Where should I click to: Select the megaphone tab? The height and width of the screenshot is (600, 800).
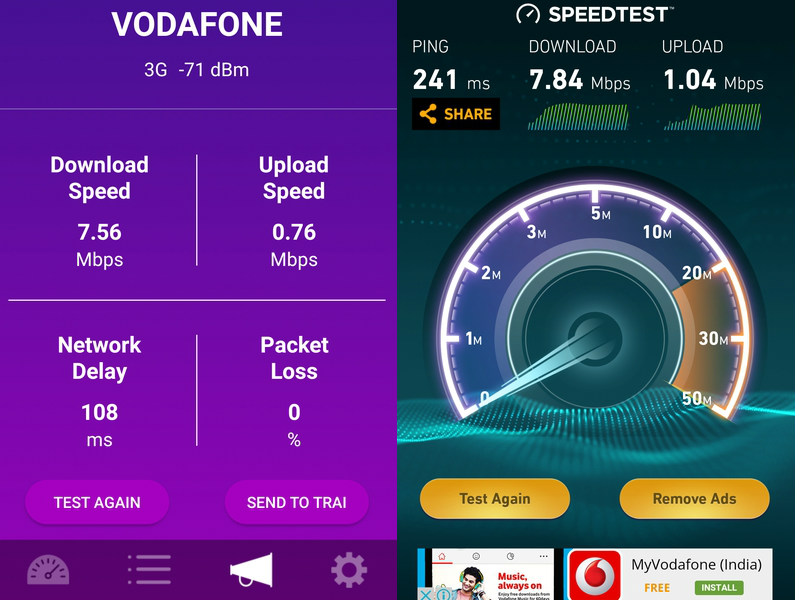coord(250,570)
